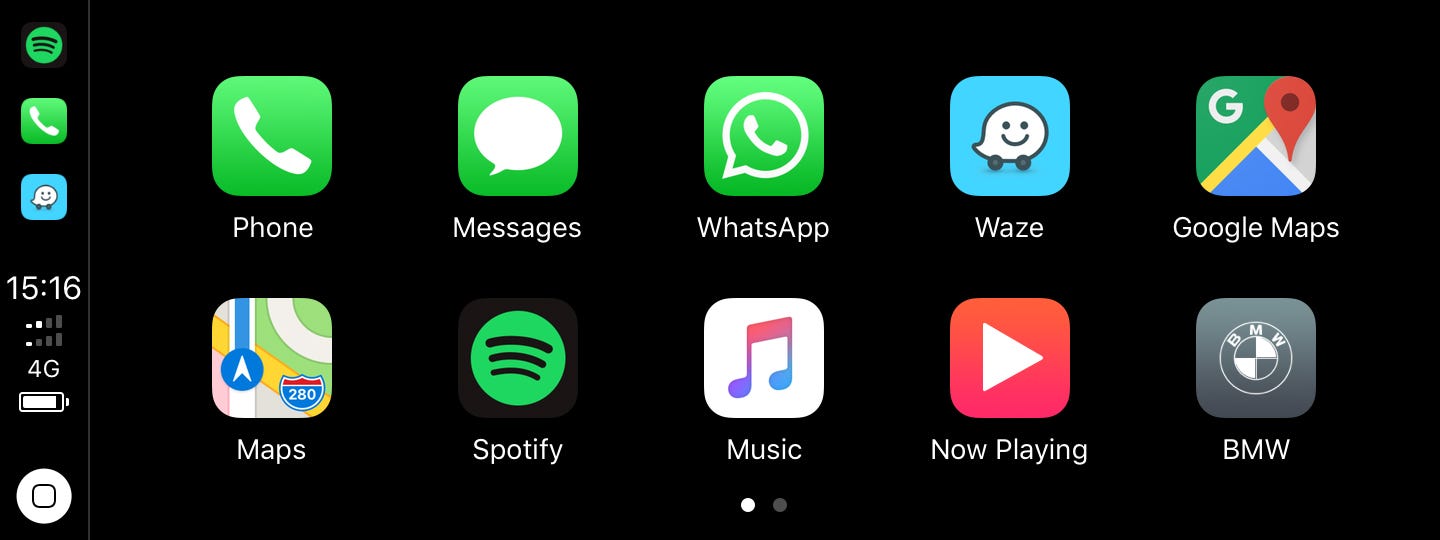The width and height of the screenshot is (1440, 540).
Task: Open Spotify from the app grid
Action: (x=517, y=358)
